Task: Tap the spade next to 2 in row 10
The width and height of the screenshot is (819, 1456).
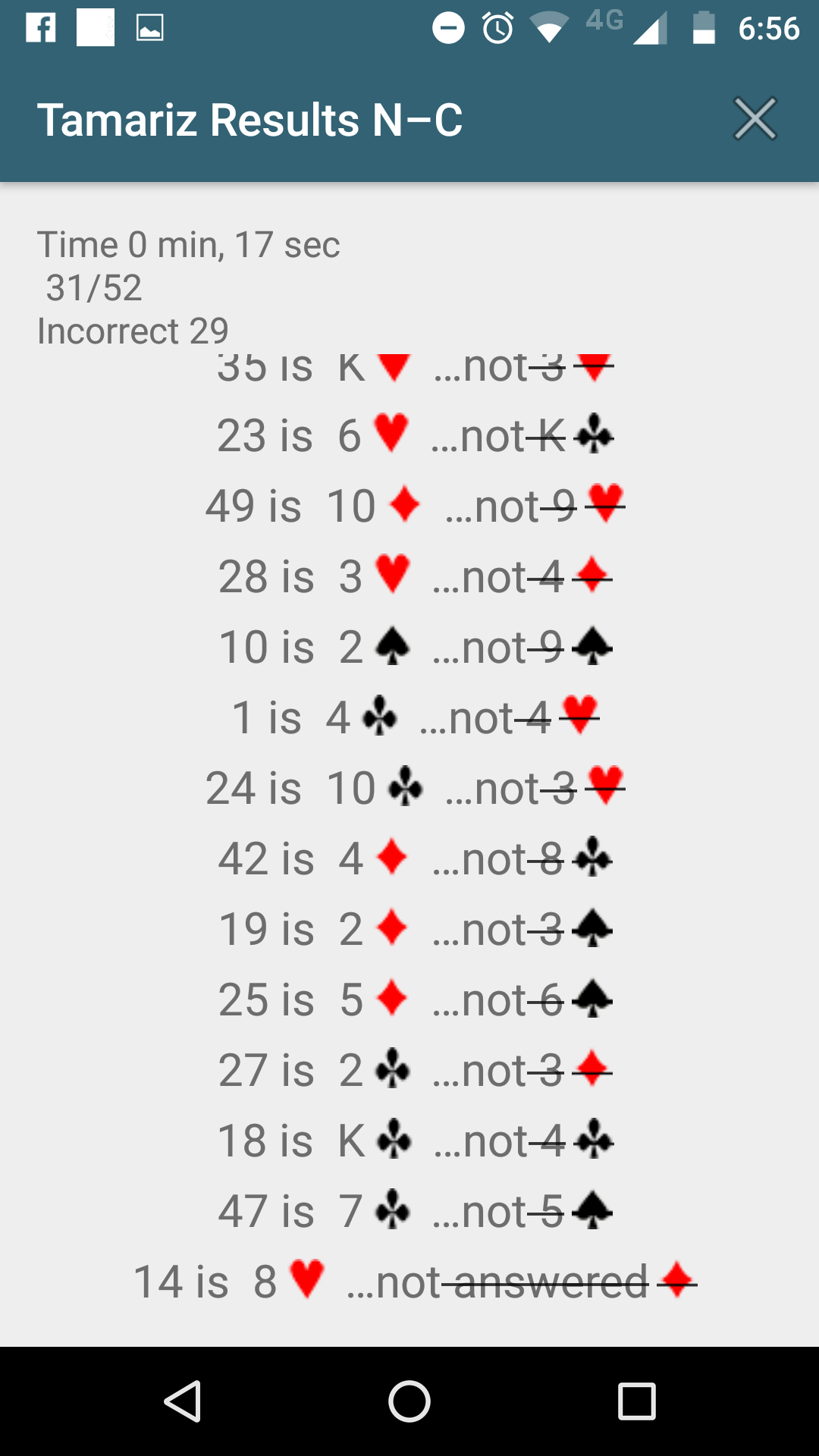Action: 394,646
